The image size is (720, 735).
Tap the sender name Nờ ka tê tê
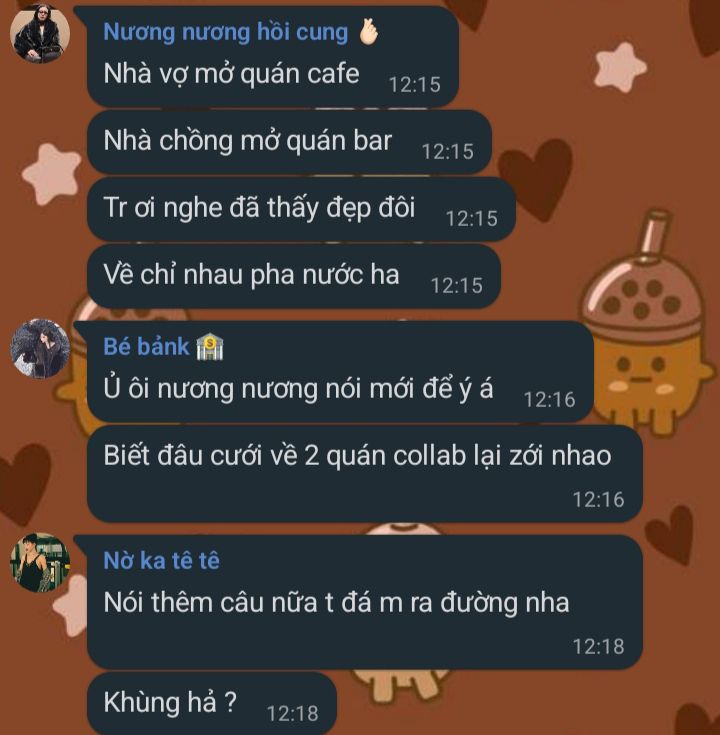(161, 560)
